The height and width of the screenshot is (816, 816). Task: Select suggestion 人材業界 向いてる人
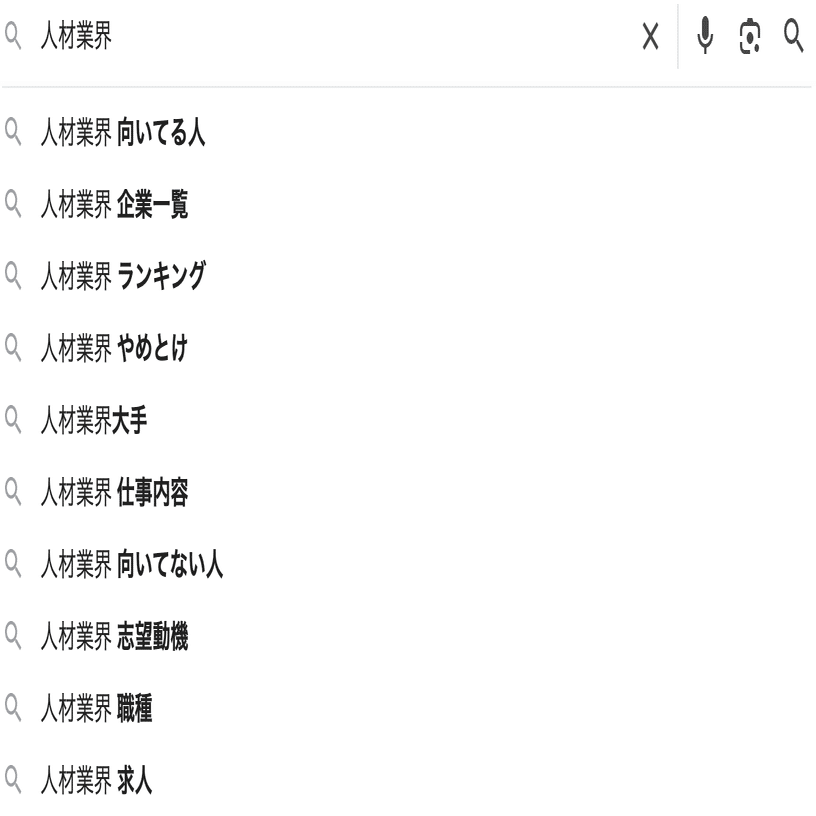point(122,133)
